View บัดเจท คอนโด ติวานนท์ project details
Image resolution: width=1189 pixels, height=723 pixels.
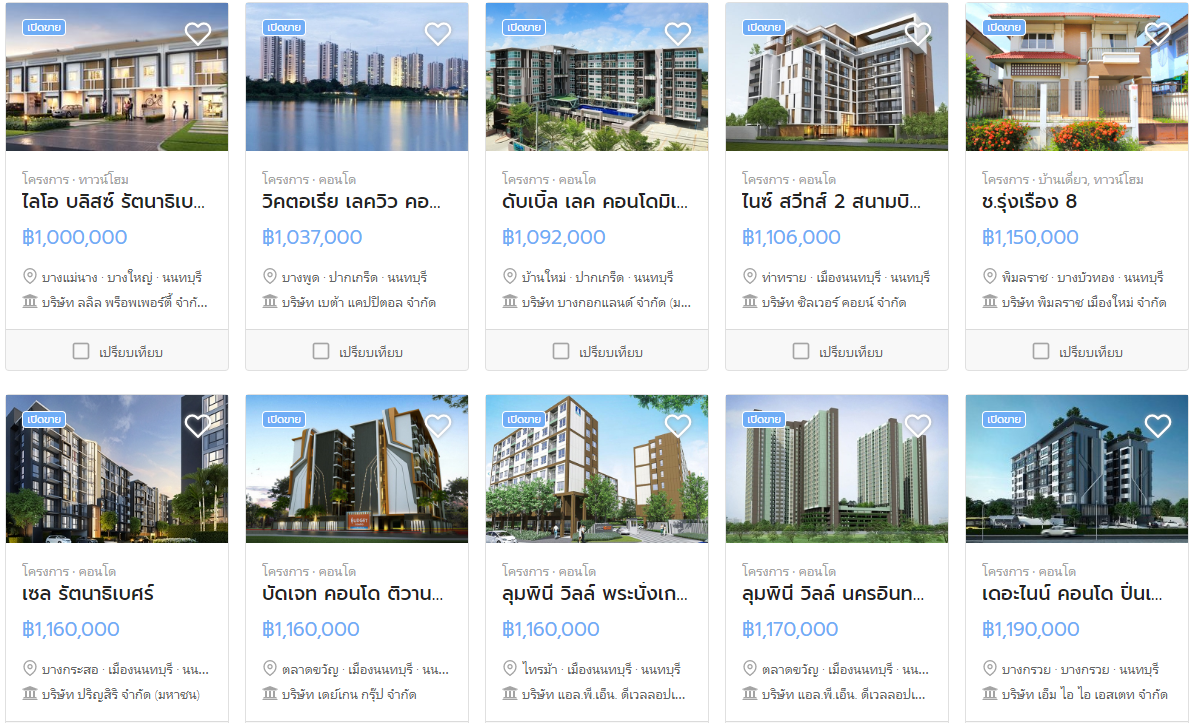351,594
